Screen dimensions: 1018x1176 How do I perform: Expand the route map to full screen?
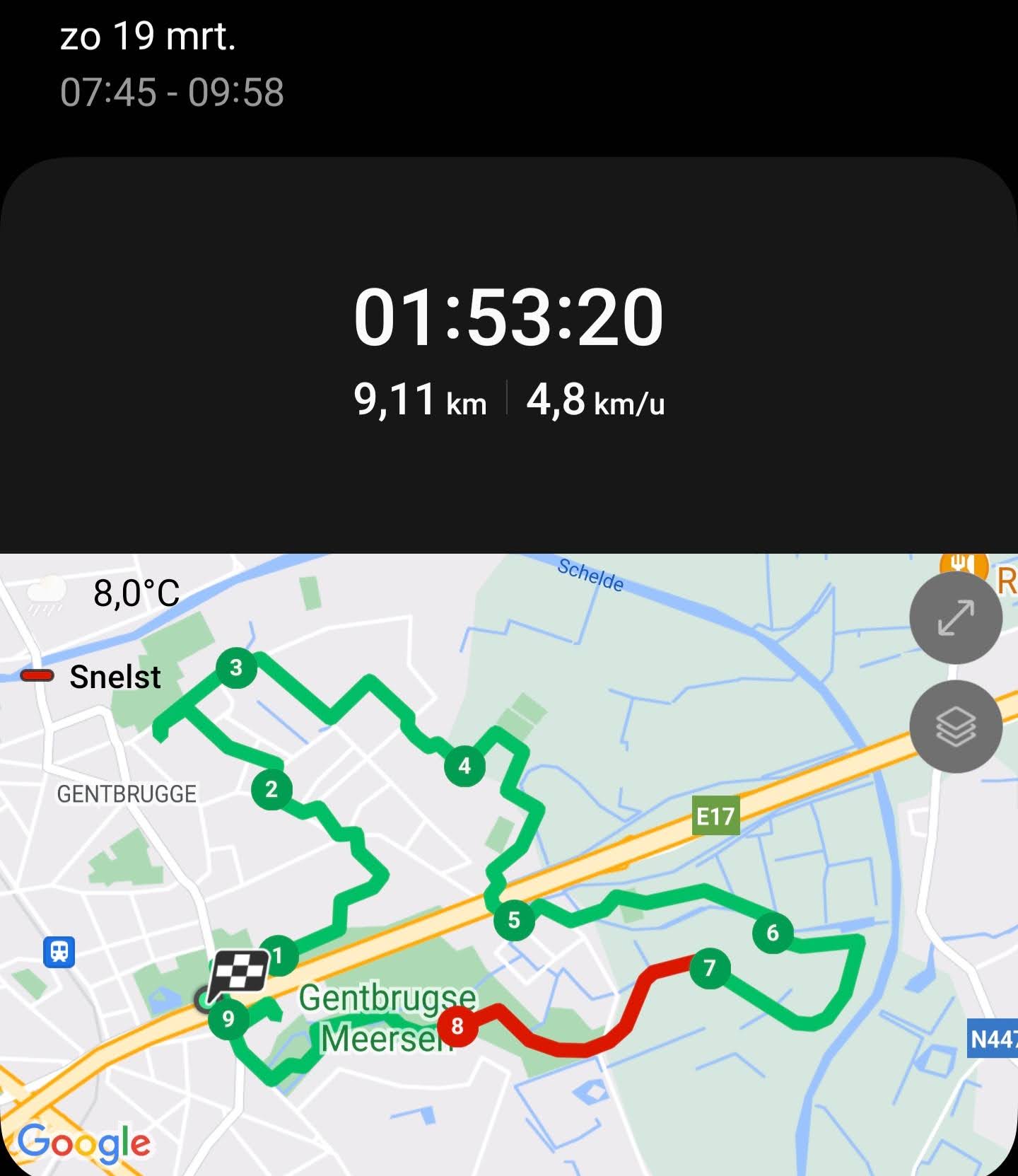pyautogui.click(x=955, y=617)
